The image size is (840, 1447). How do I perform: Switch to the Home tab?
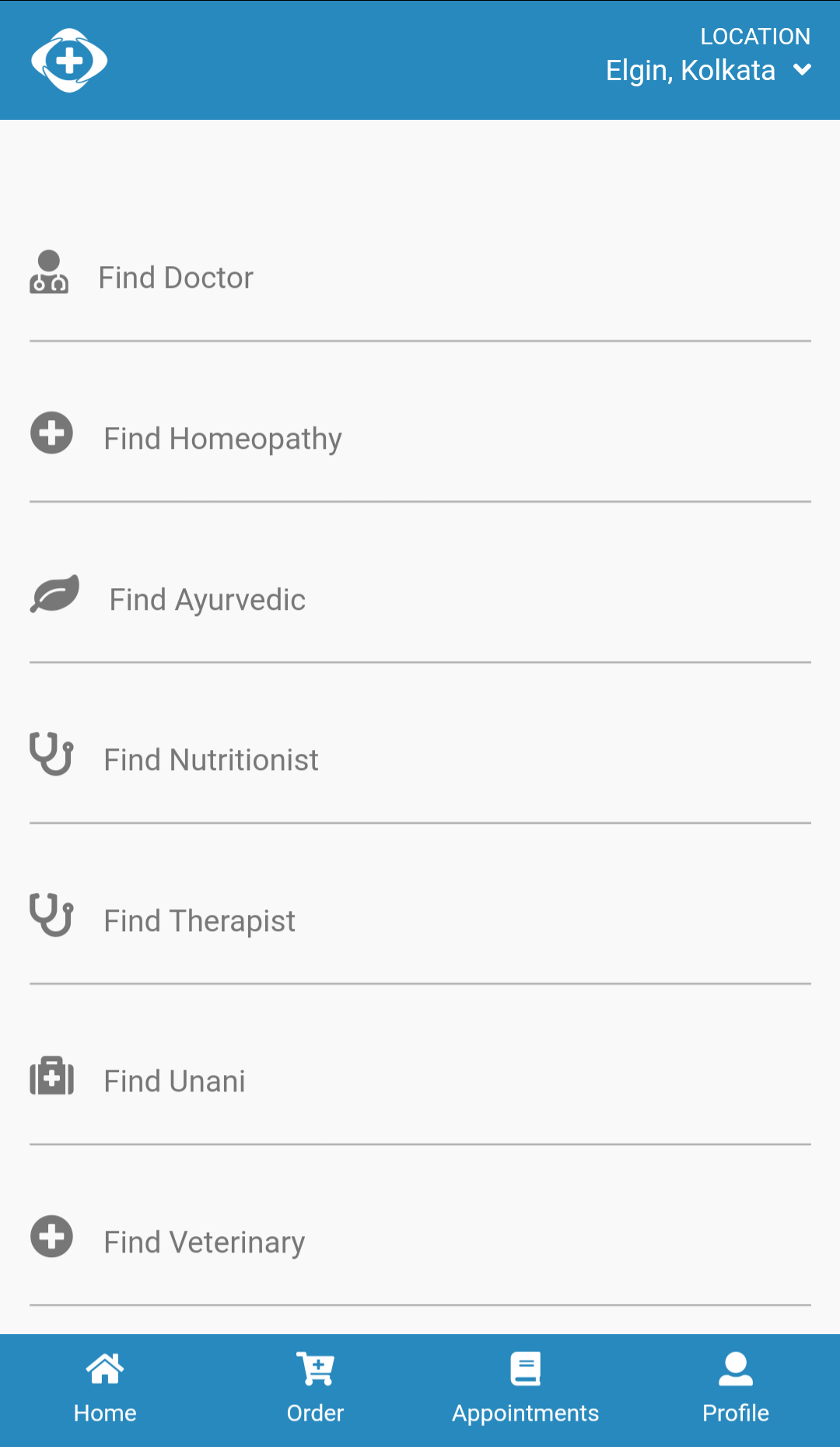point(105,1390)
